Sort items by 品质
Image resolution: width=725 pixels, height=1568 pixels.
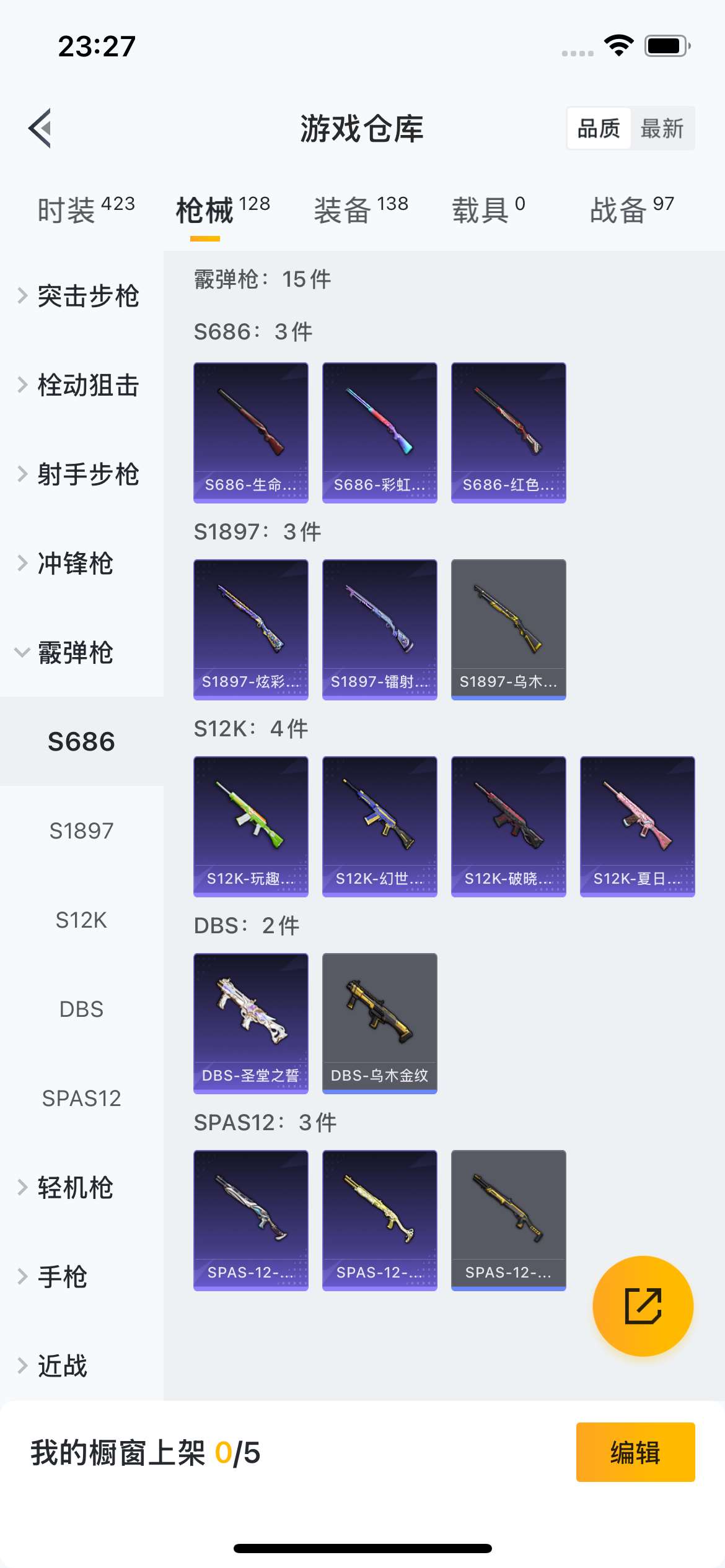tap(599, 129)
